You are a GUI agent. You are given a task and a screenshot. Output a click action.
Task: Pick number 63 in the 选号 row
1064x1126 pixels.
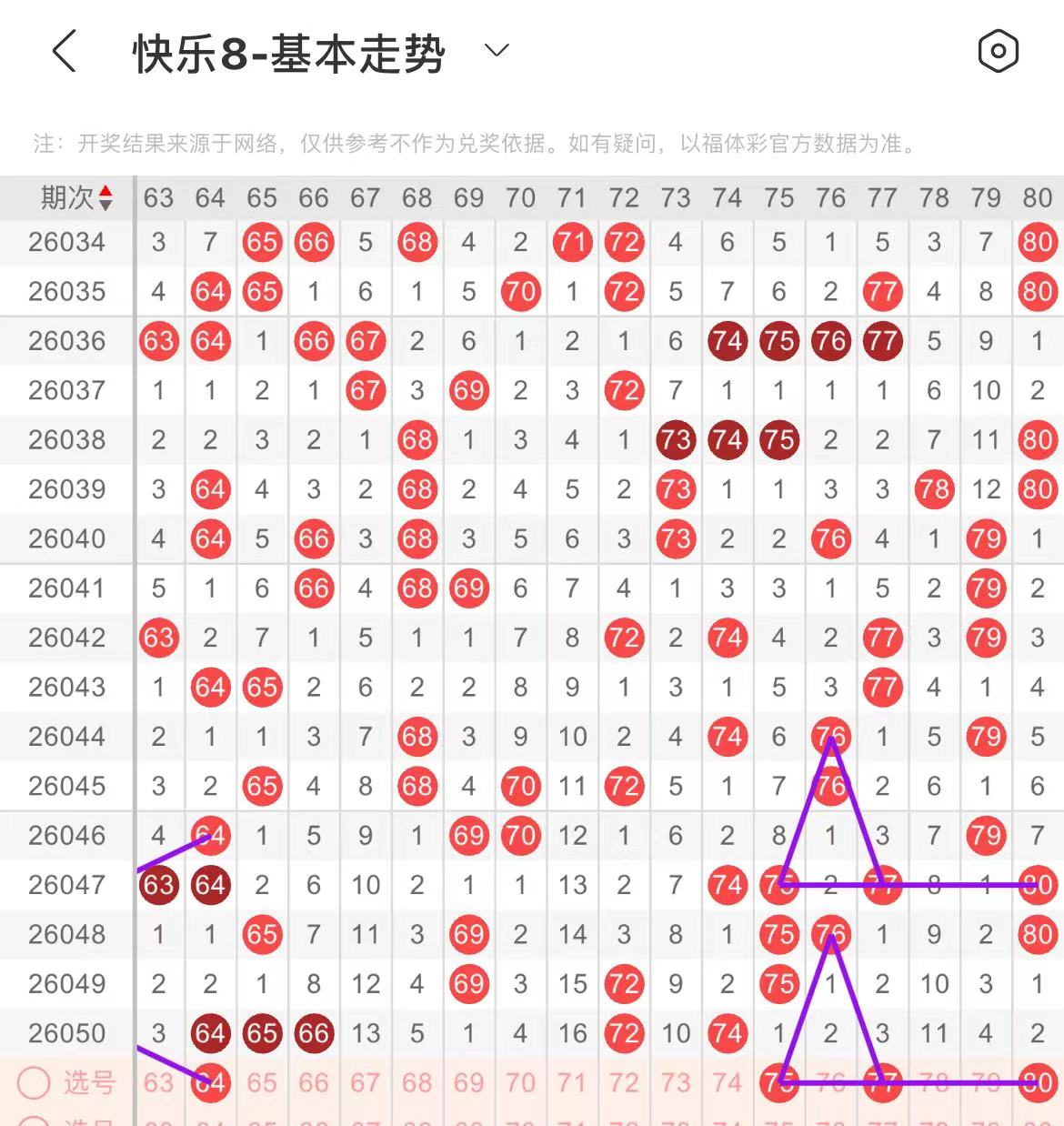click(x=158, y=1082)
